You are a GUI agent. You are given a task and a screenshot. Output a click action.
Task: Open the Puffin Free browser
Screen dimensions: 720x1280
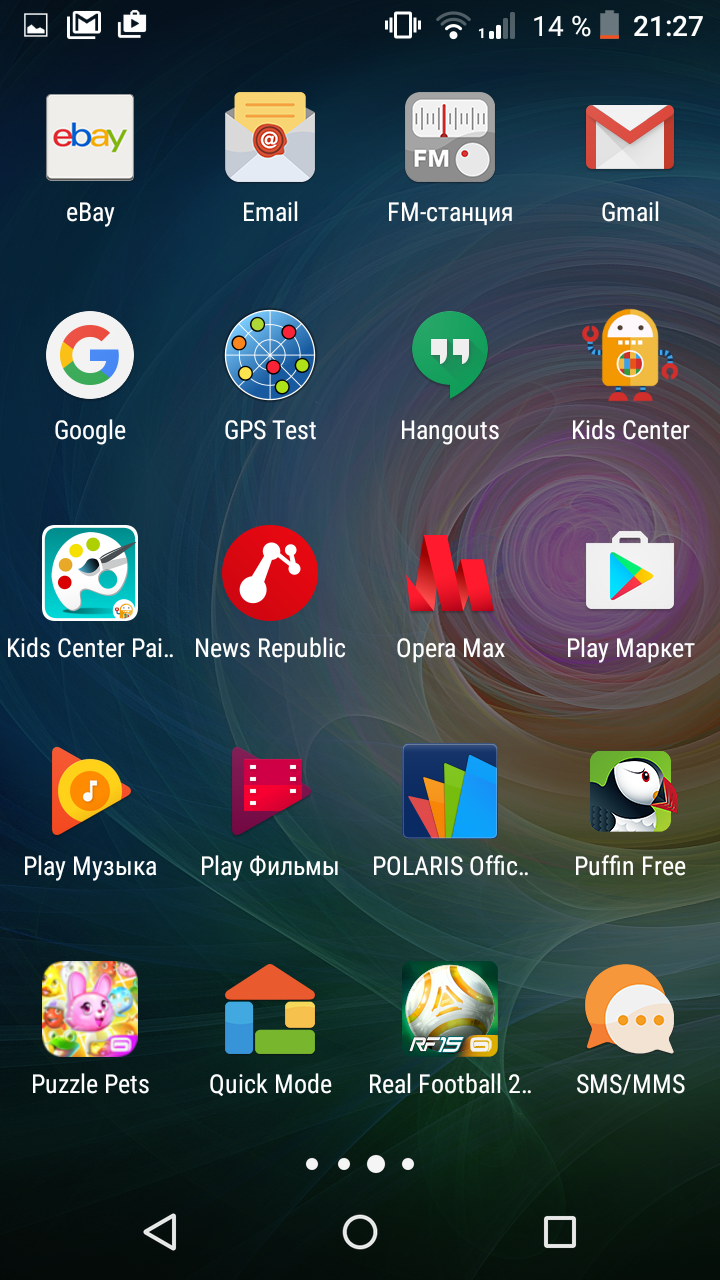tap(630, 791)
